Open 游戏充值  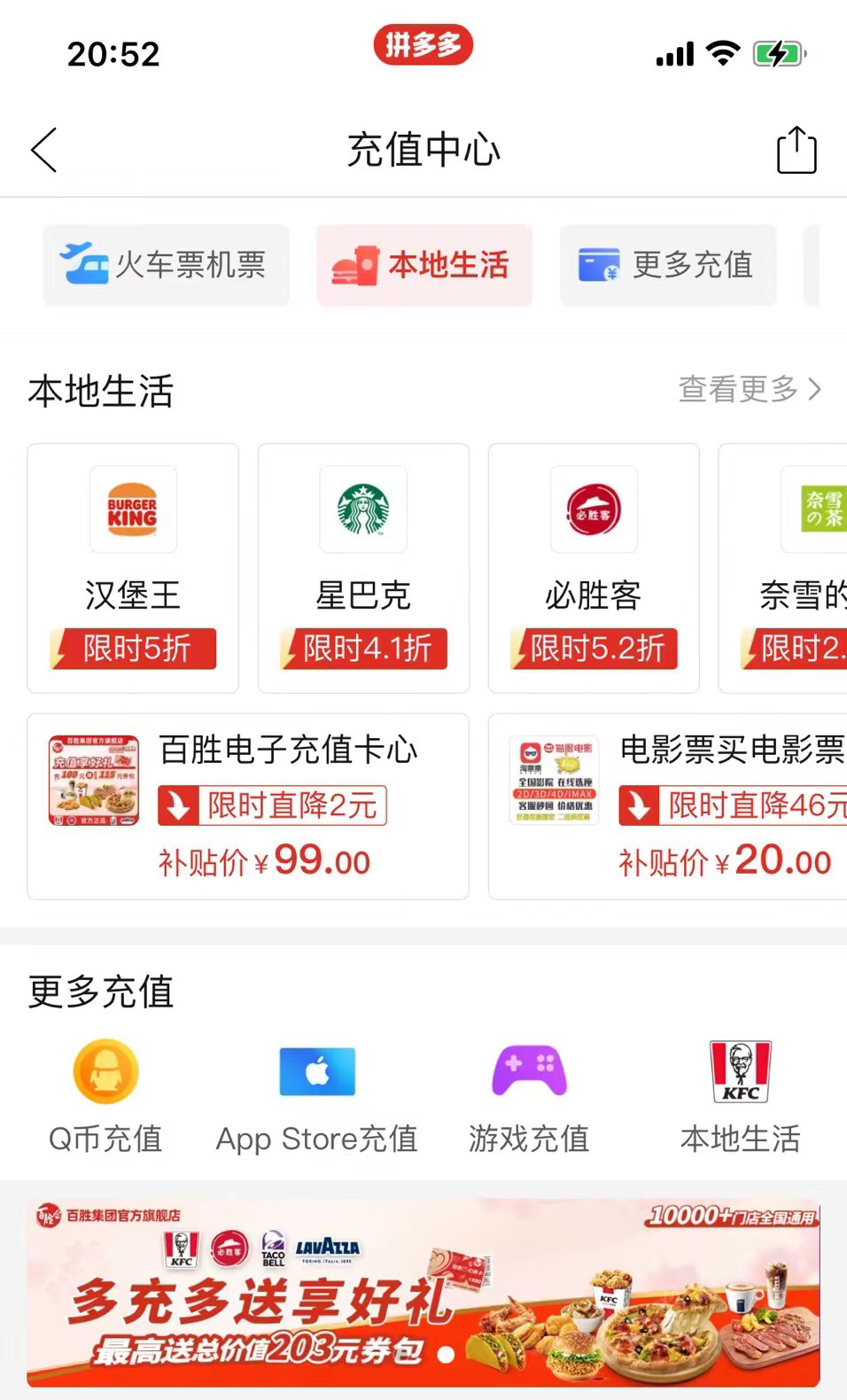[529, 1097]
